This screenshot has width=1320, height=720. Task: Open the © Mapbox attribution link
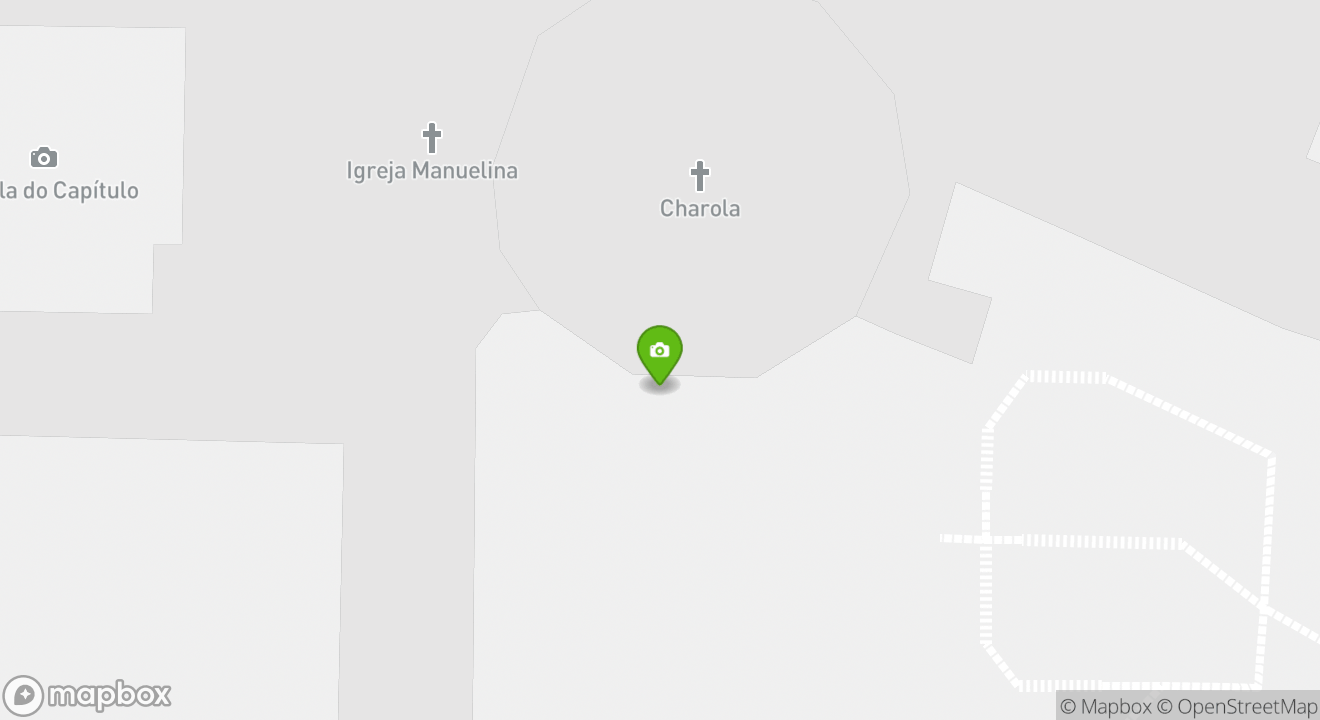click(1105, 707)
